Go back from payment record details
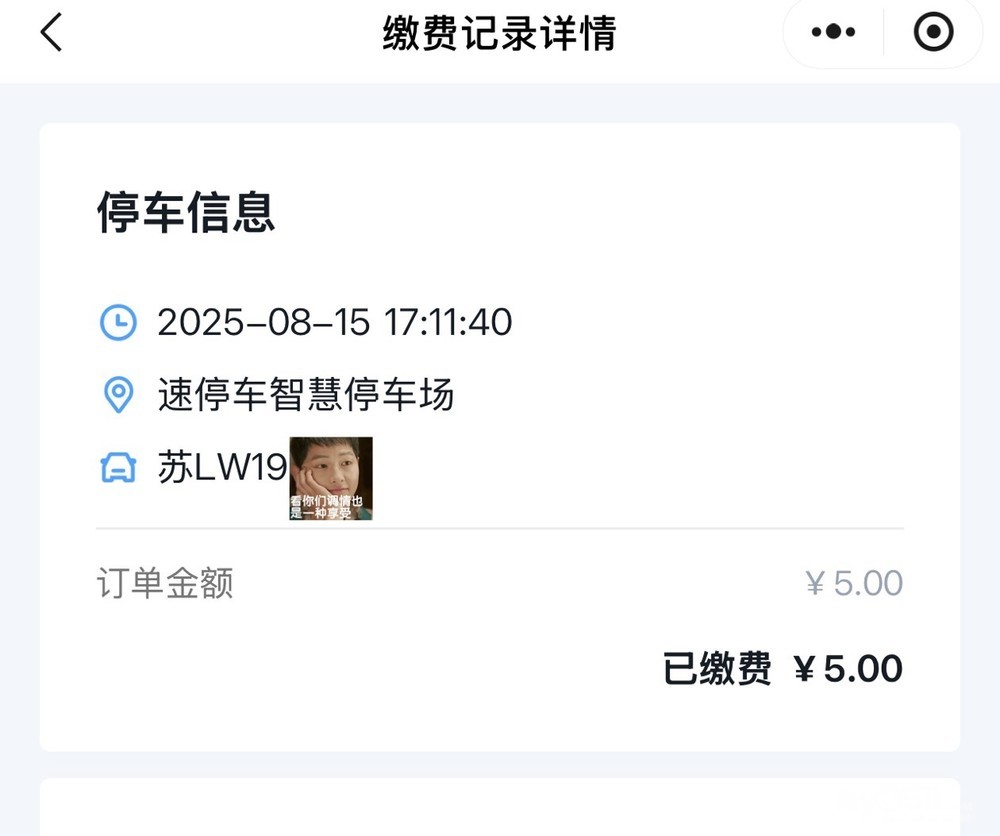This screenshot has width=1000, height=836. (52, 33)
